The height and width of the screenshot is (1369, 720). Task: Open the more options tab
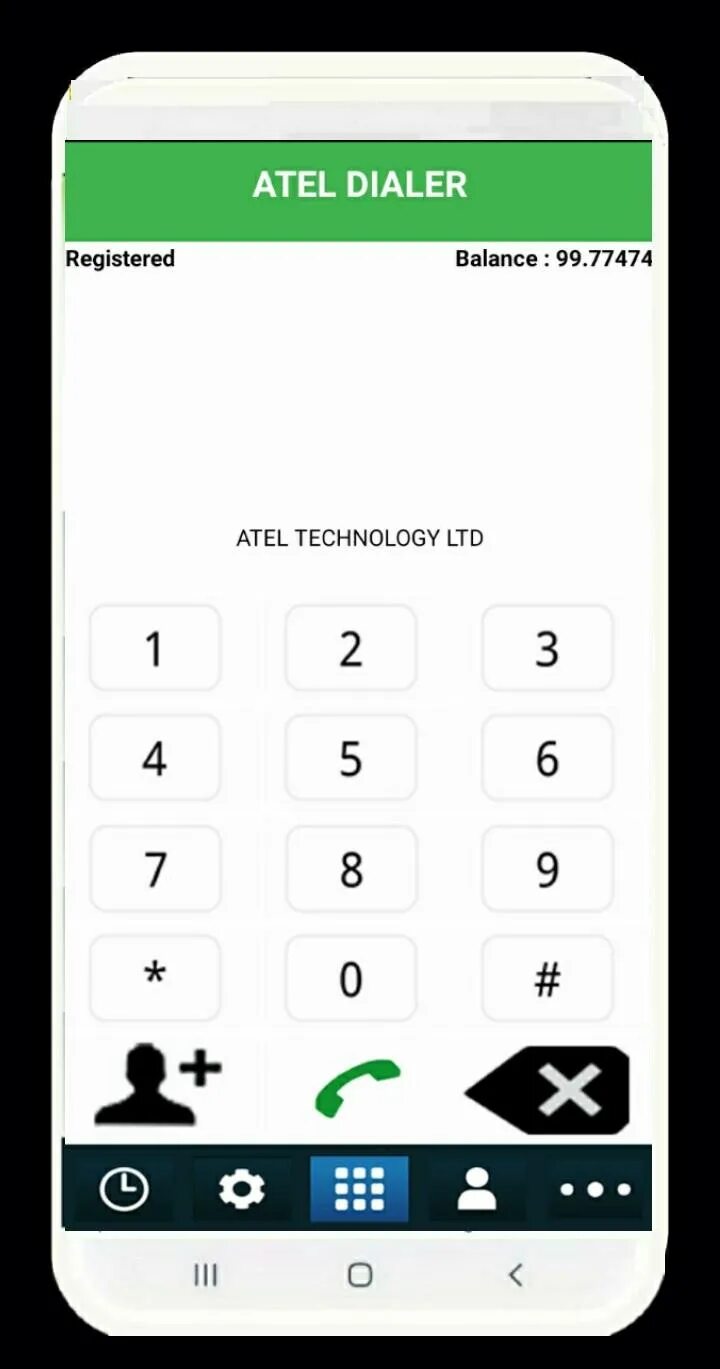click(x=595, y=1189)
